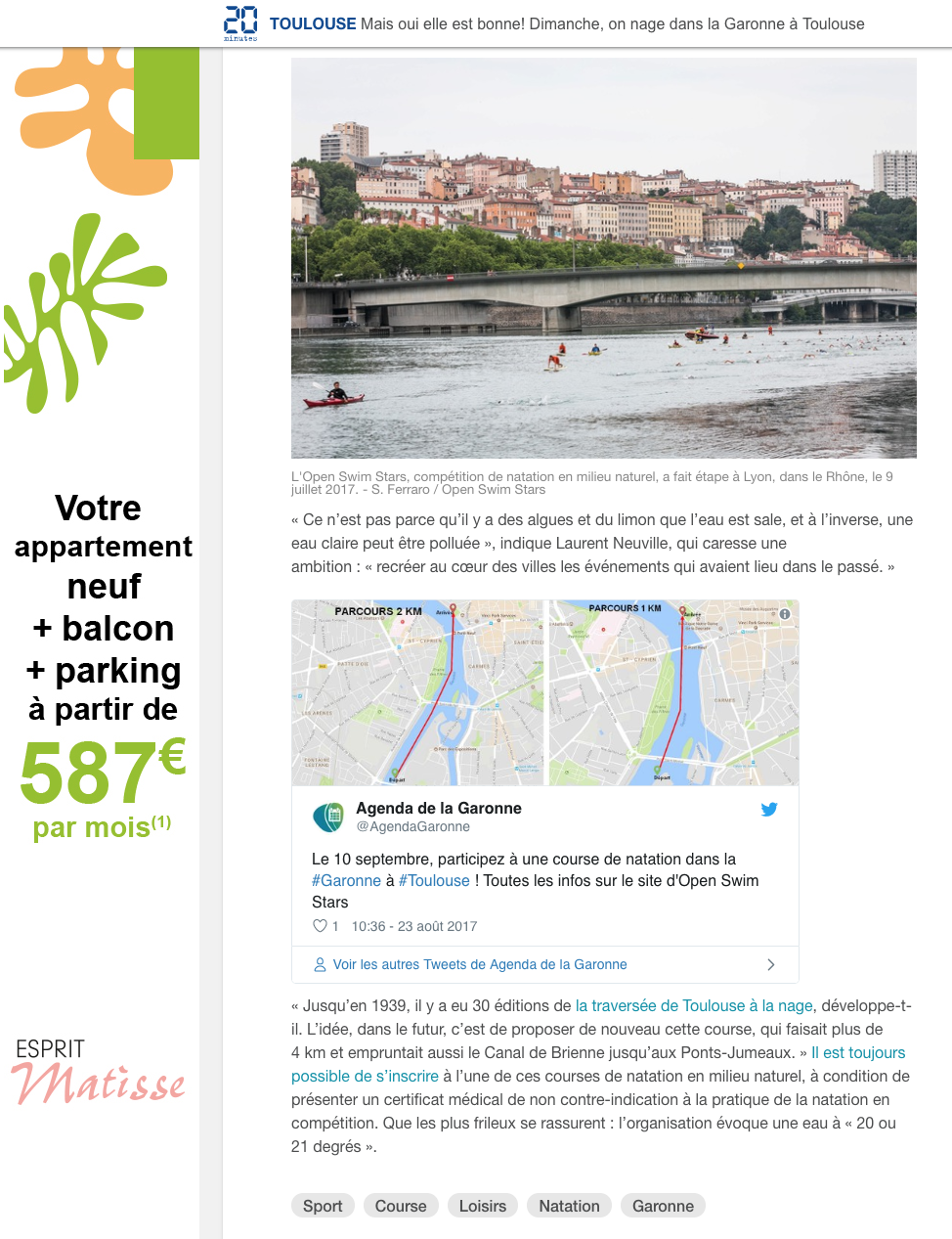
Task: Open the #Garonne hashtag
Action: point(346,880)
